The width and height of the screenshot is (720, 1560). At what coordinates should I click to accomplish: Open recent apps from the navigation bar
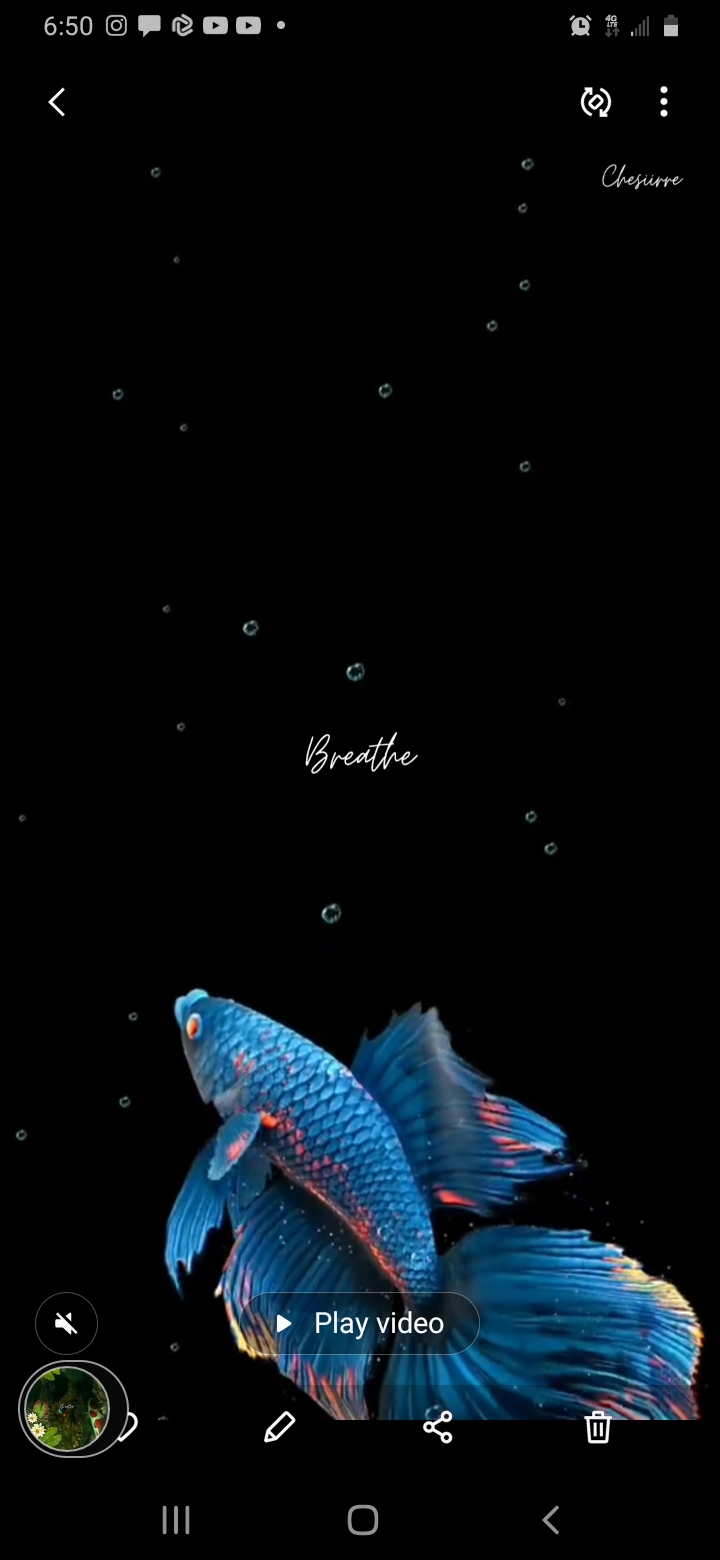pyautogui.click(x=176, y=1521)
